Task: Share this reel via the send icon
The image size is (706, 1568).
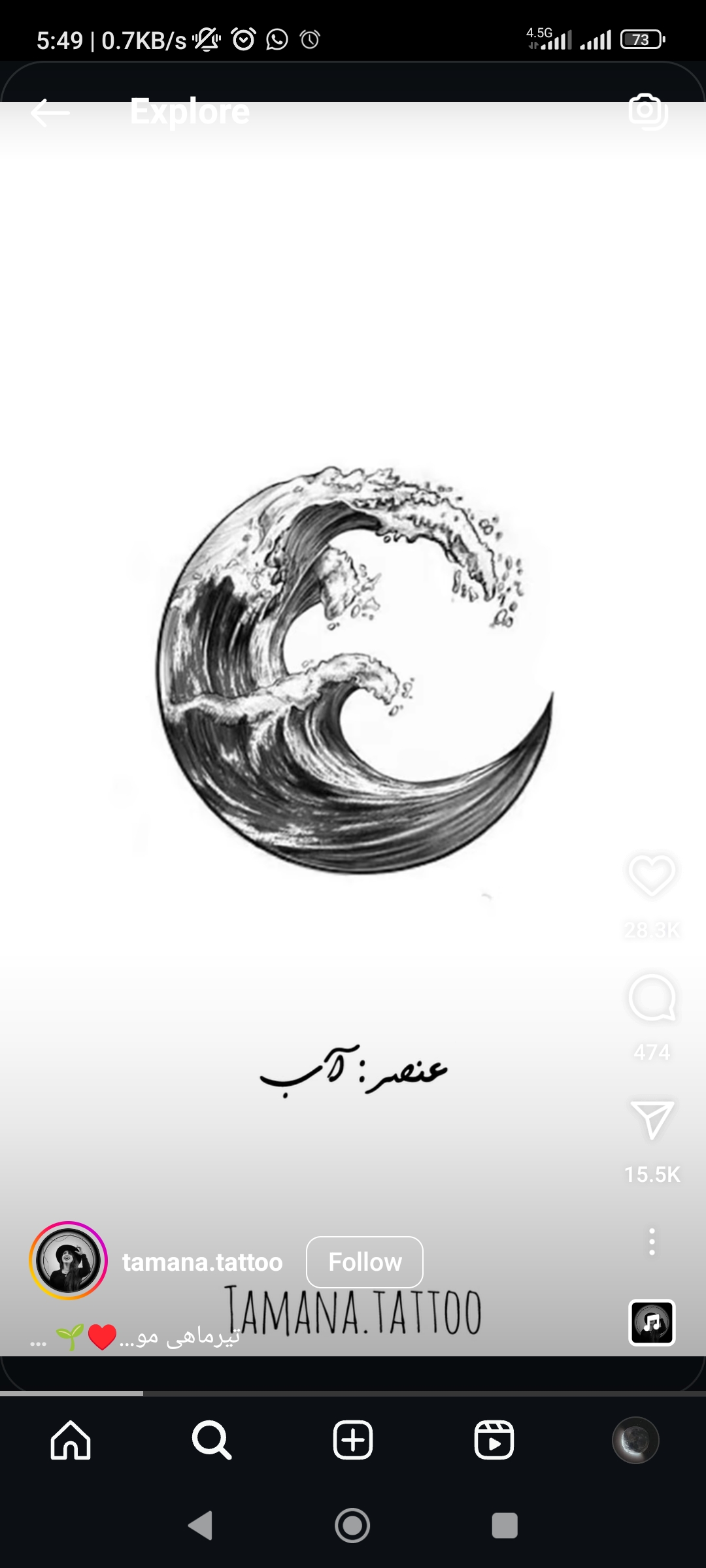Action: tap(651, 1120)
